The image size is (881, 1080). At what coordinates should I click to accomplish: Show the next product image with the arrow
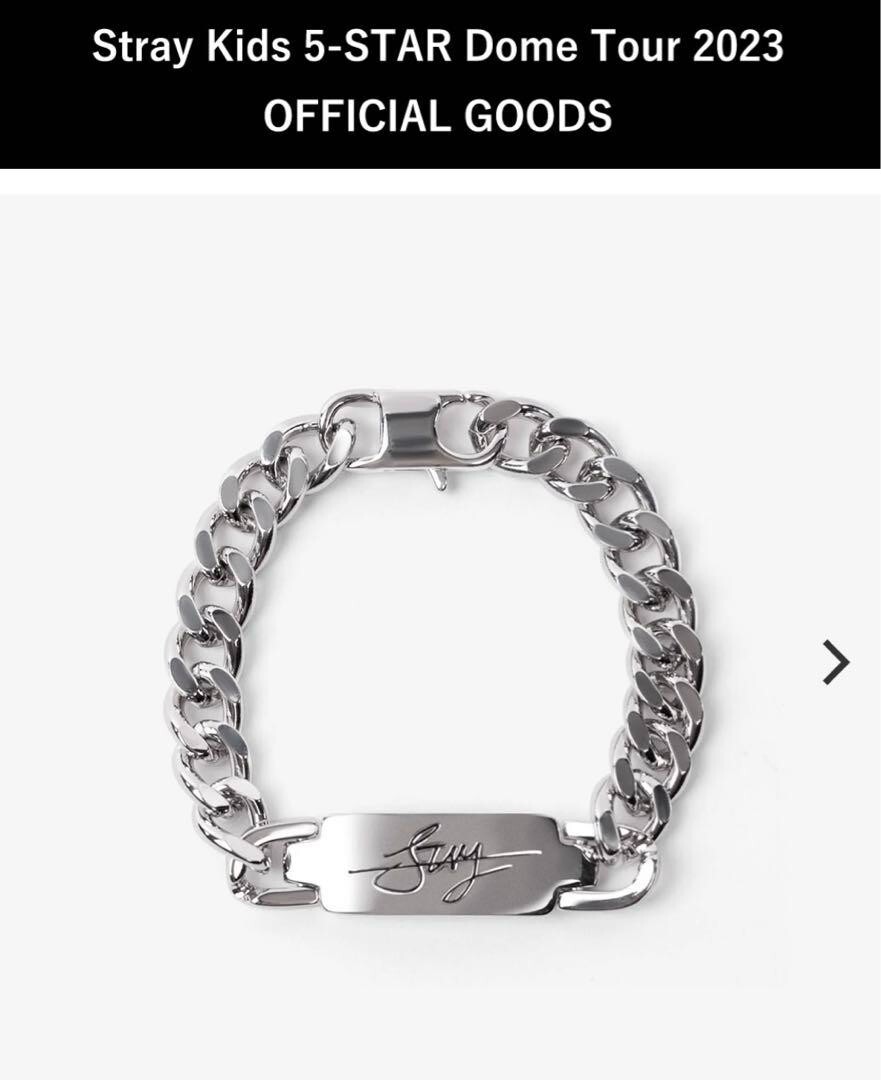tap(836, 662)
